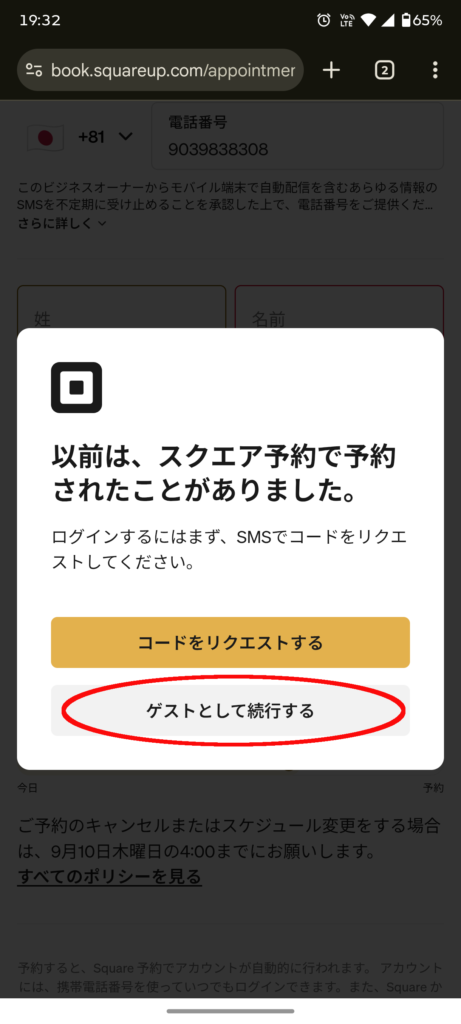Screen dimensions: 461x1024
Task: Open the browser overflow menu
Action: pyautogui.click(x=436, y=71)
